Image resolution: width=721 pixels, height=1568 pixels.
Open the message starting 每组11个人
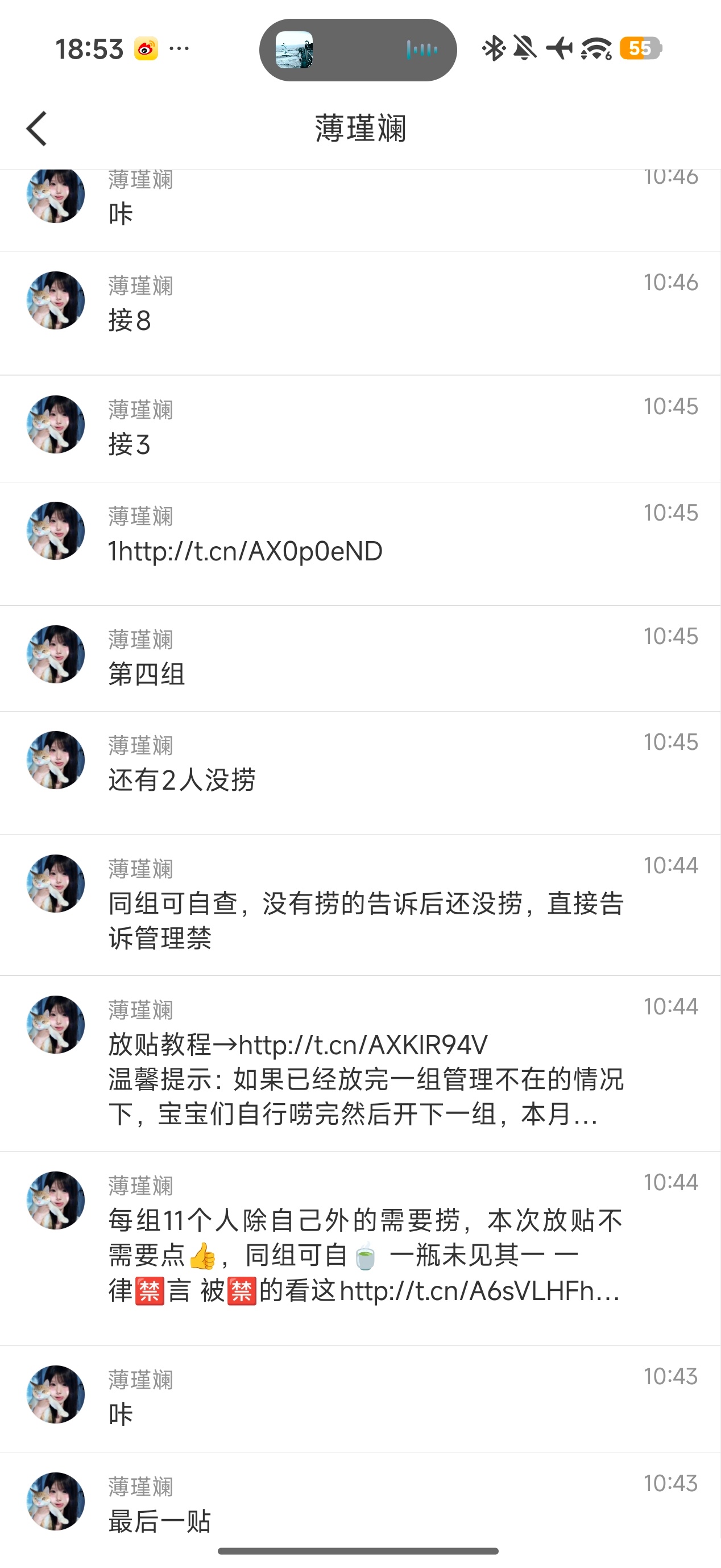[360, 1248]
